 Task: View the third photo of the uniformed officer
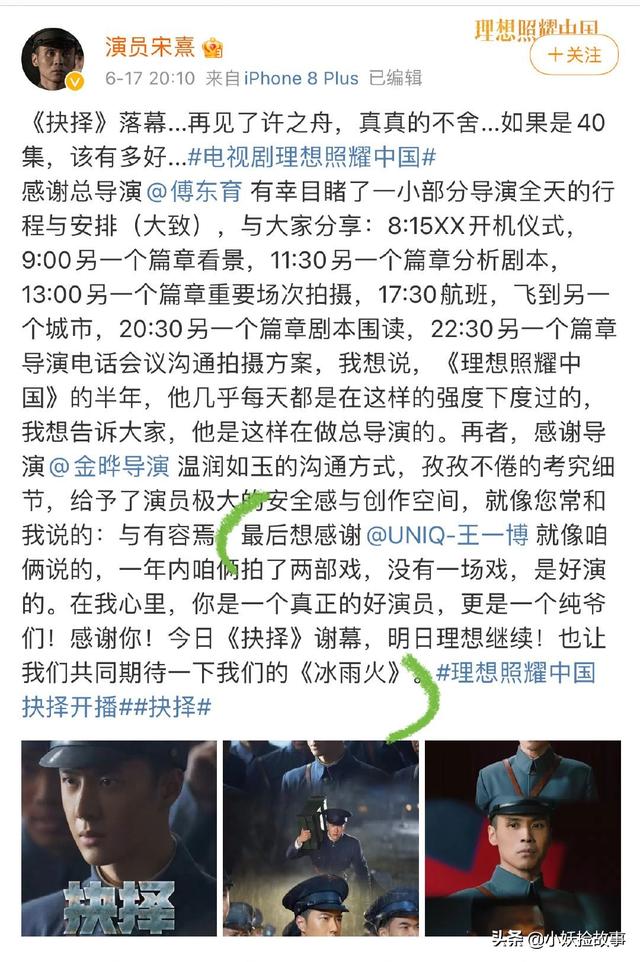click(x=523, y=838)
